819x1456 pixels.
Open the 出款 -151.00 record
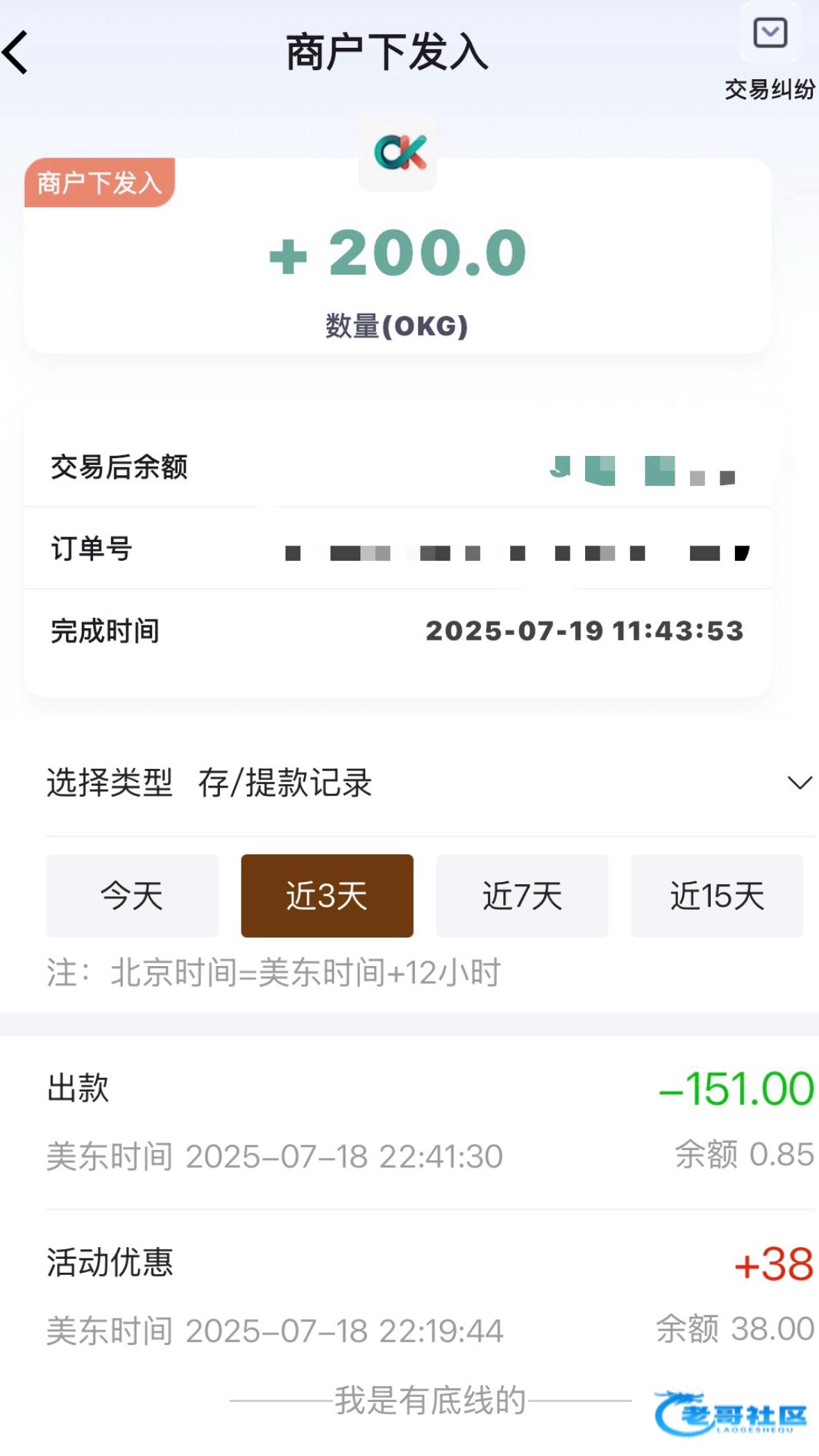pyautogui.click(x=430, y=1122)
